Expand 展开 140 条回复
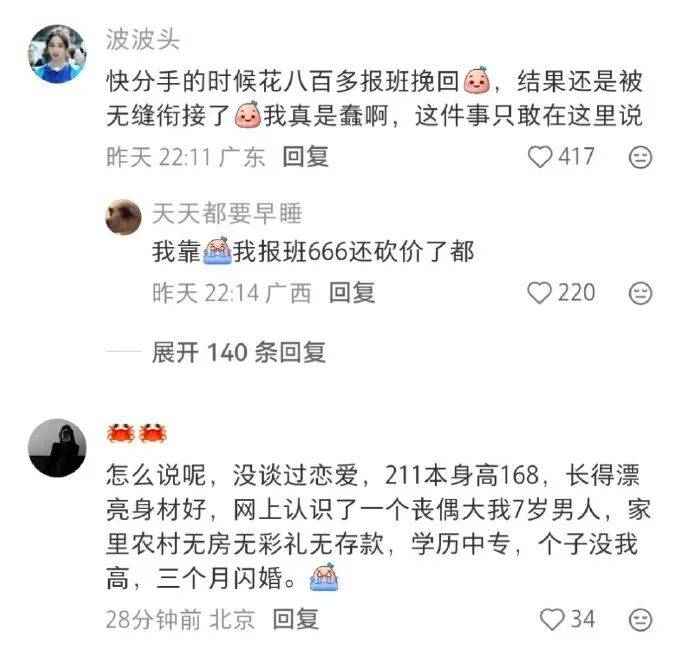690x646 pixels. tap(239, 352)
